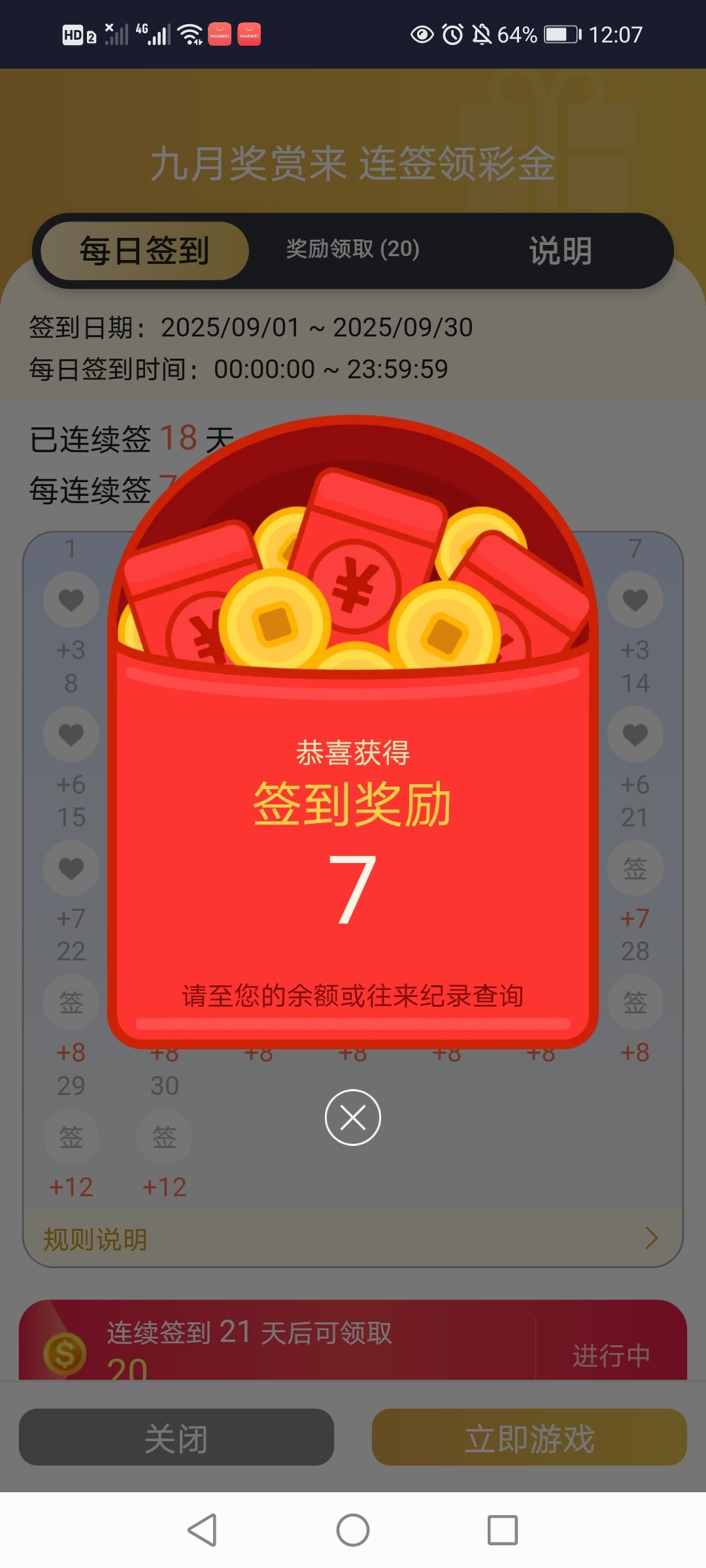
Task: Open the 规则说明 row
Action: point(353,1239)
